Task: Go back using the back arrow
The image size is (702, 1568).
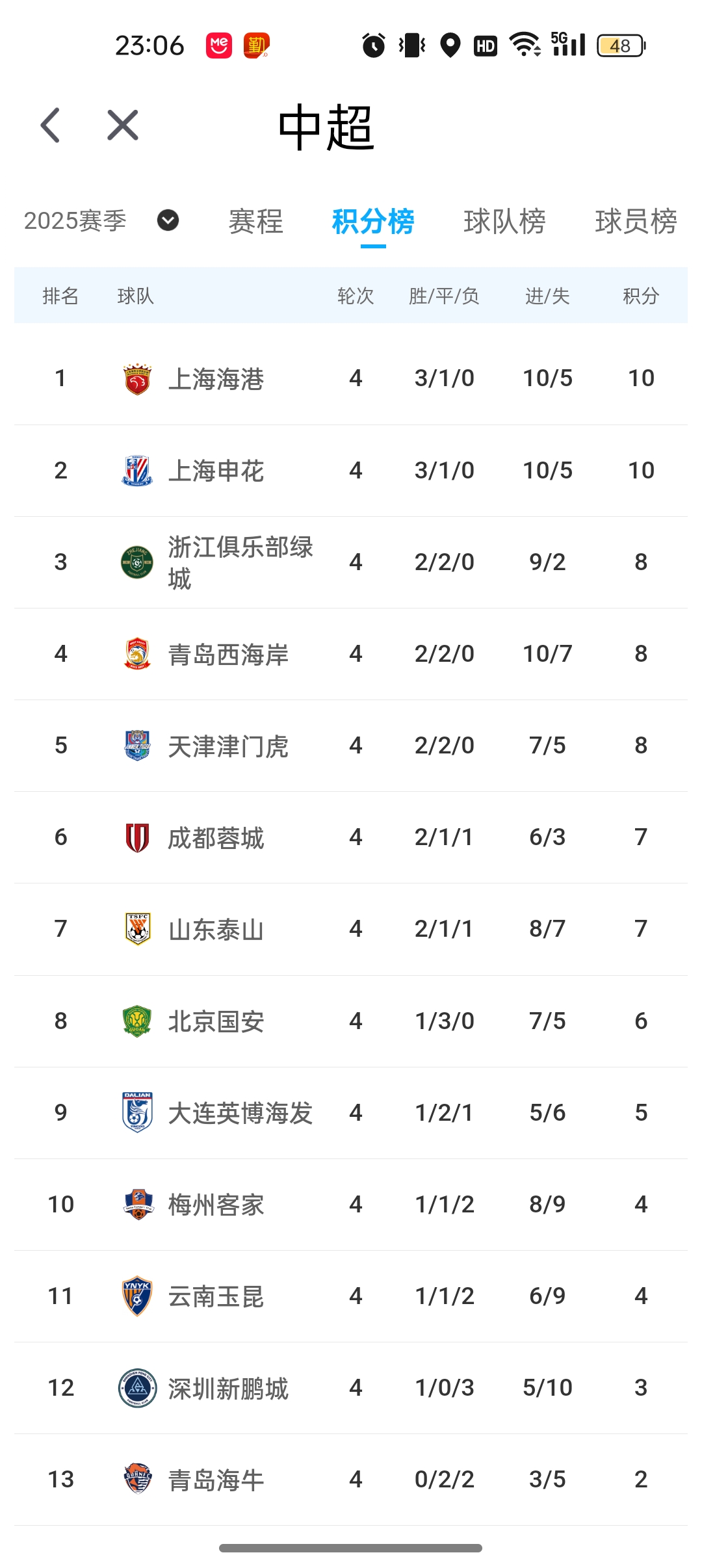Action: 51,125
